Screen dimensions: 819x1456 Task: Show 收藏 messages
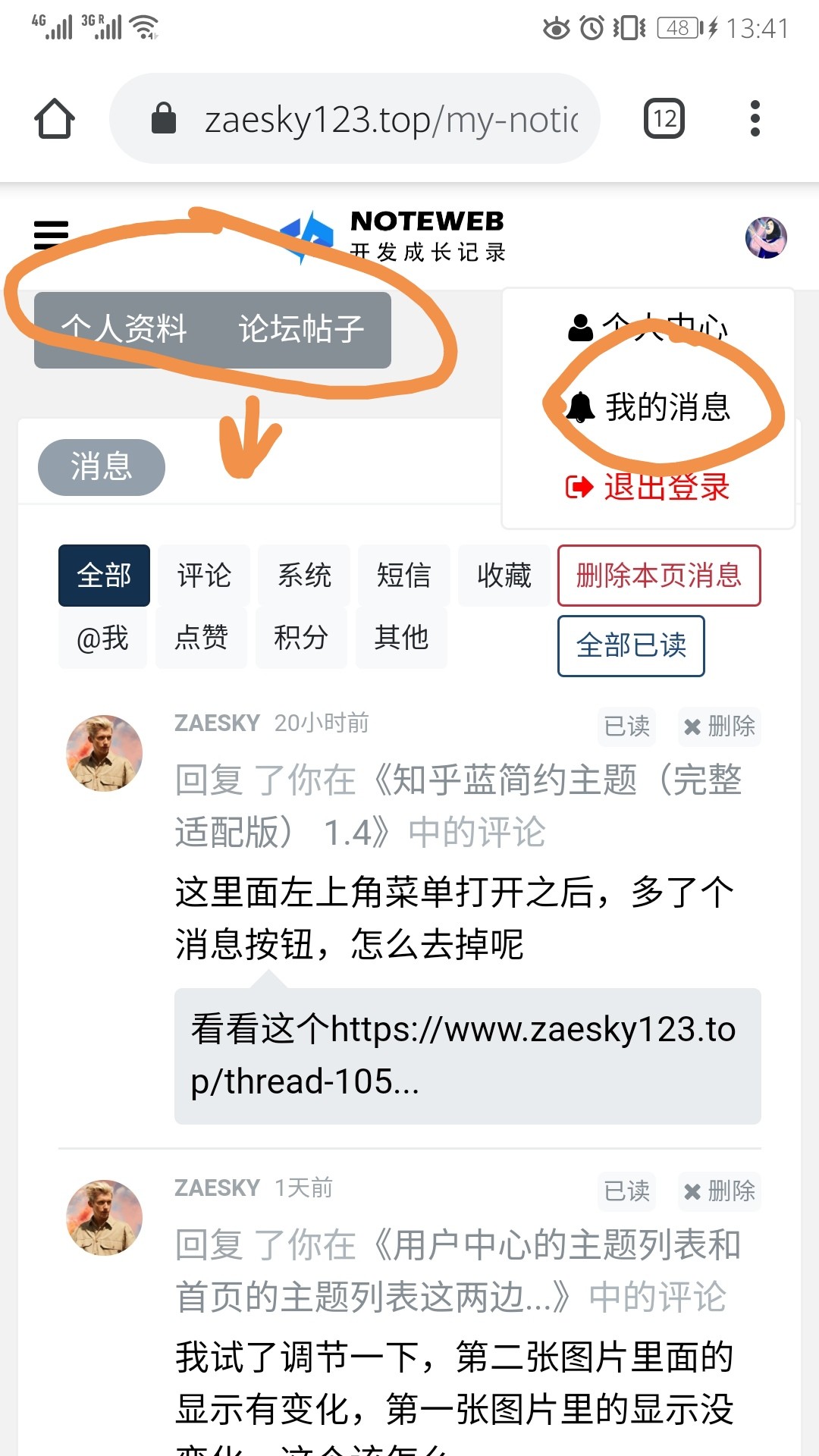point(504,576)
